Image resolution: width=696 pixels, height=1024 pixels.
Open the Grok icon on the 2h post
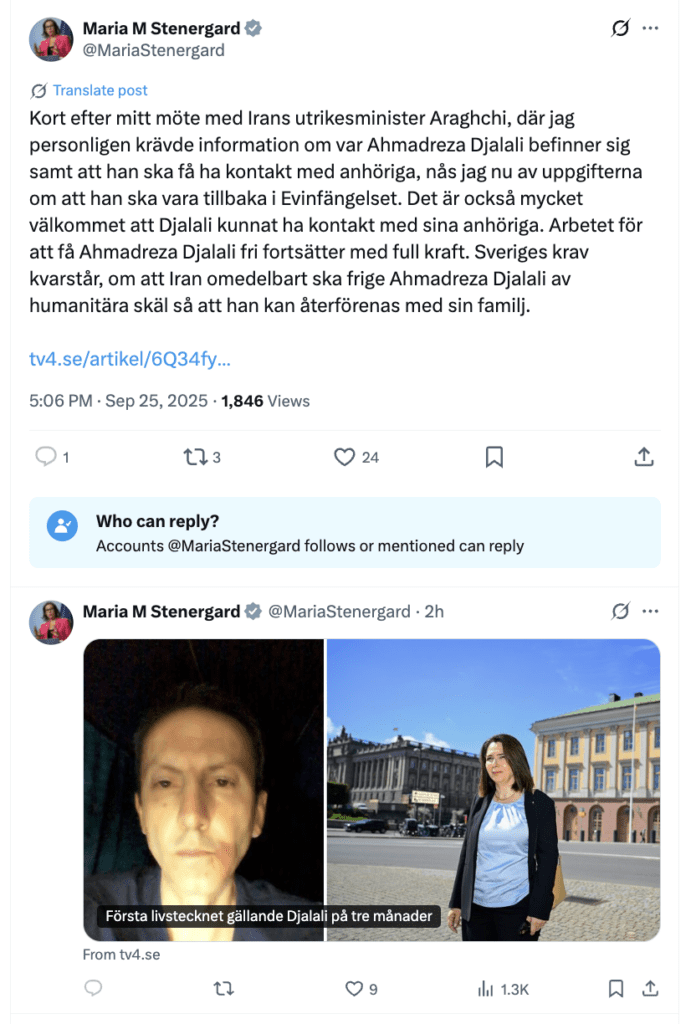point(621,611)
